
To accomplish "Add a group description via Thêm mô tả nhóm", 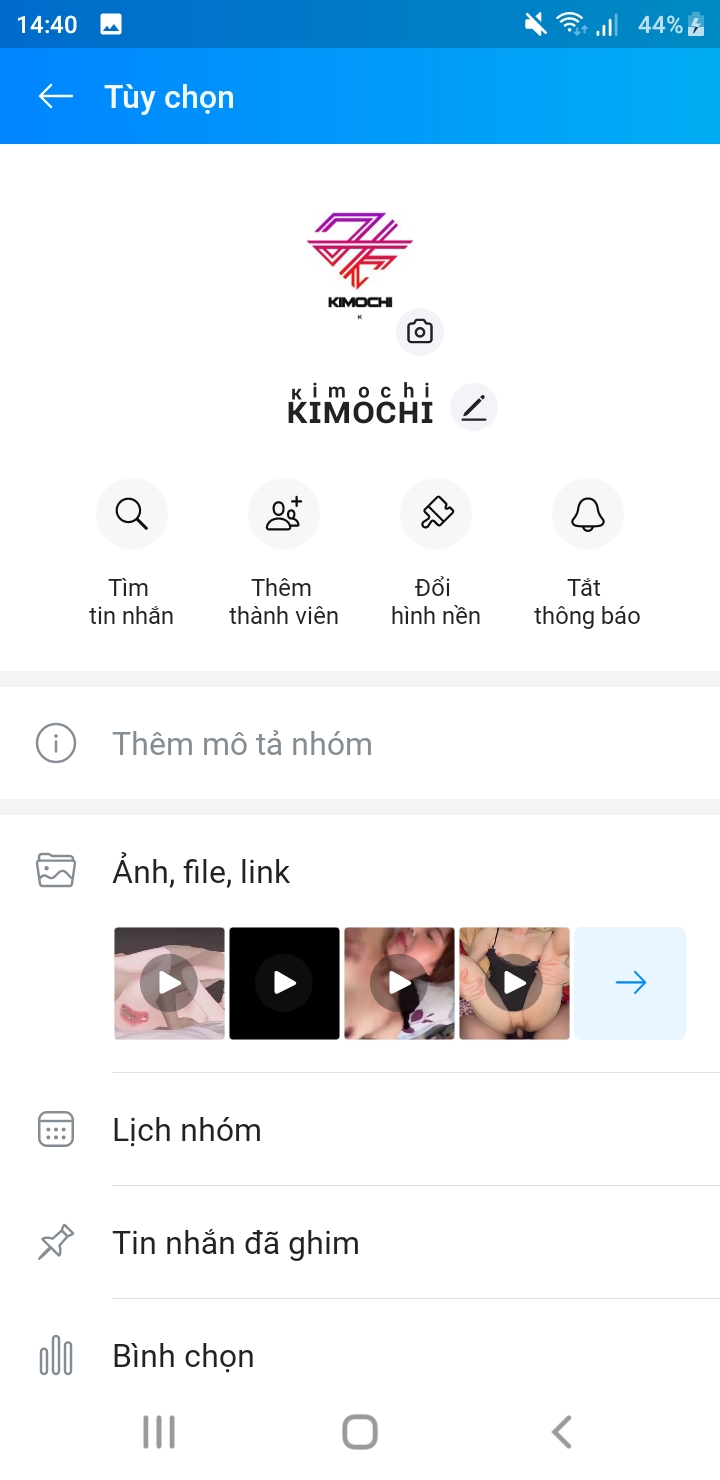I will click(242, 744).
